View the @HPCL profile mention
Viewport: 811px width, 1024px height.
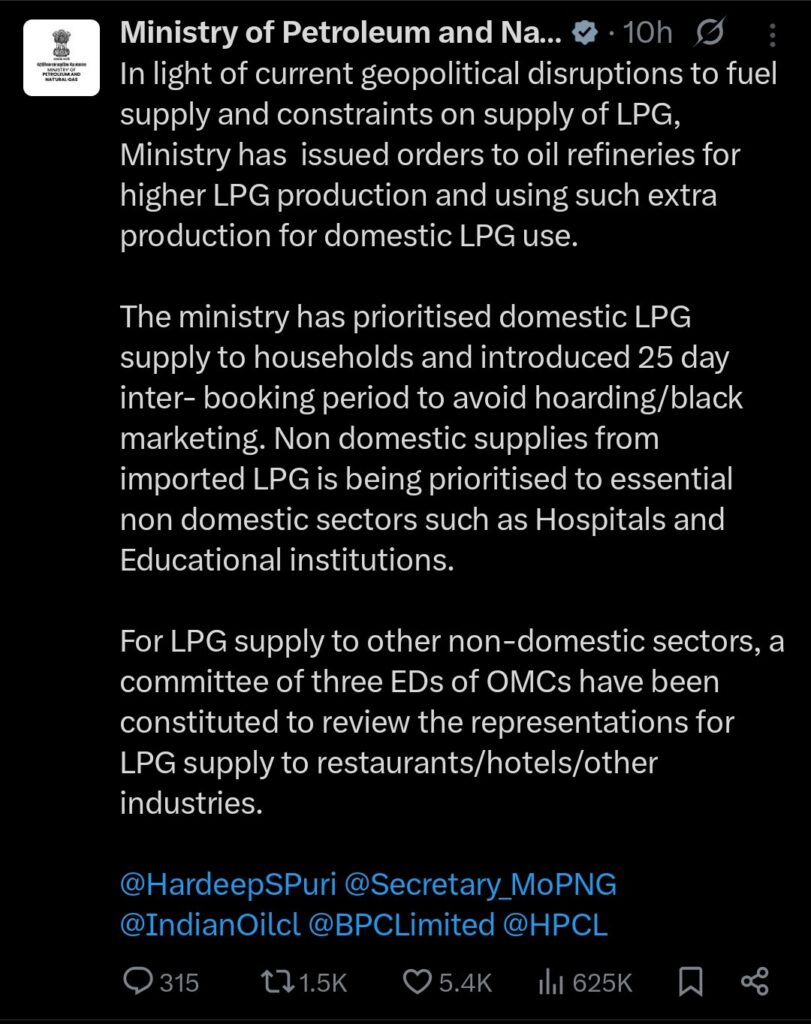[556, 925]
